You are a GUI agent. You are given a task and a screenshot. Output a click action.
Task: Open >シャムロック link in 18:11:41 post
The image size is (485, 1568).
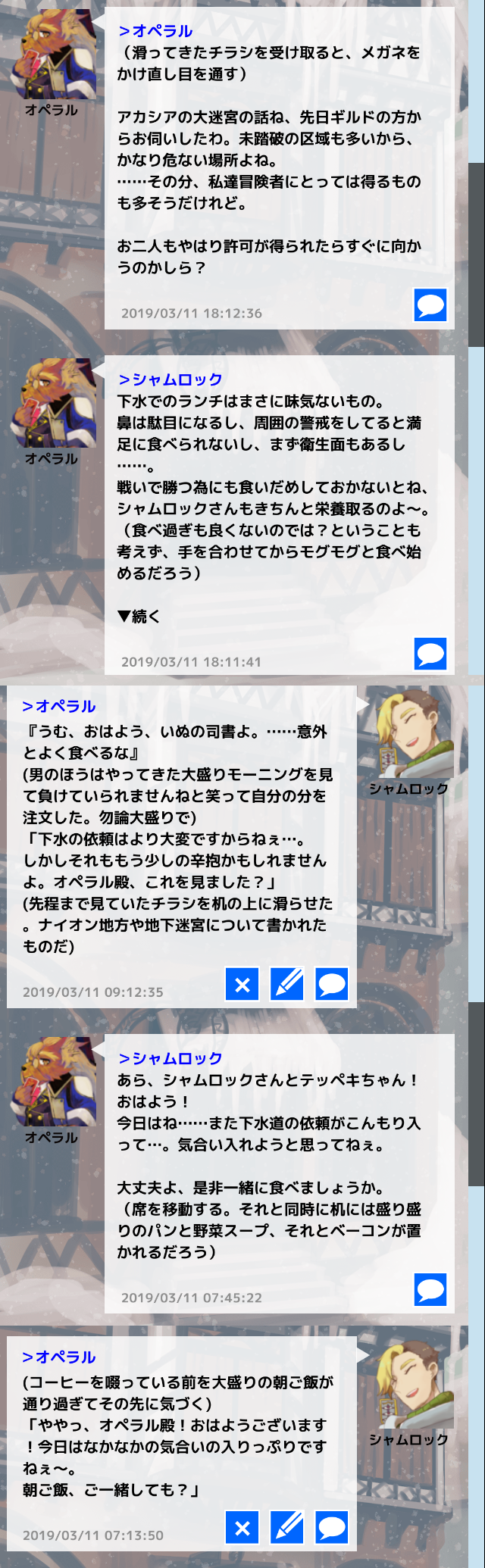pos(171,380)
